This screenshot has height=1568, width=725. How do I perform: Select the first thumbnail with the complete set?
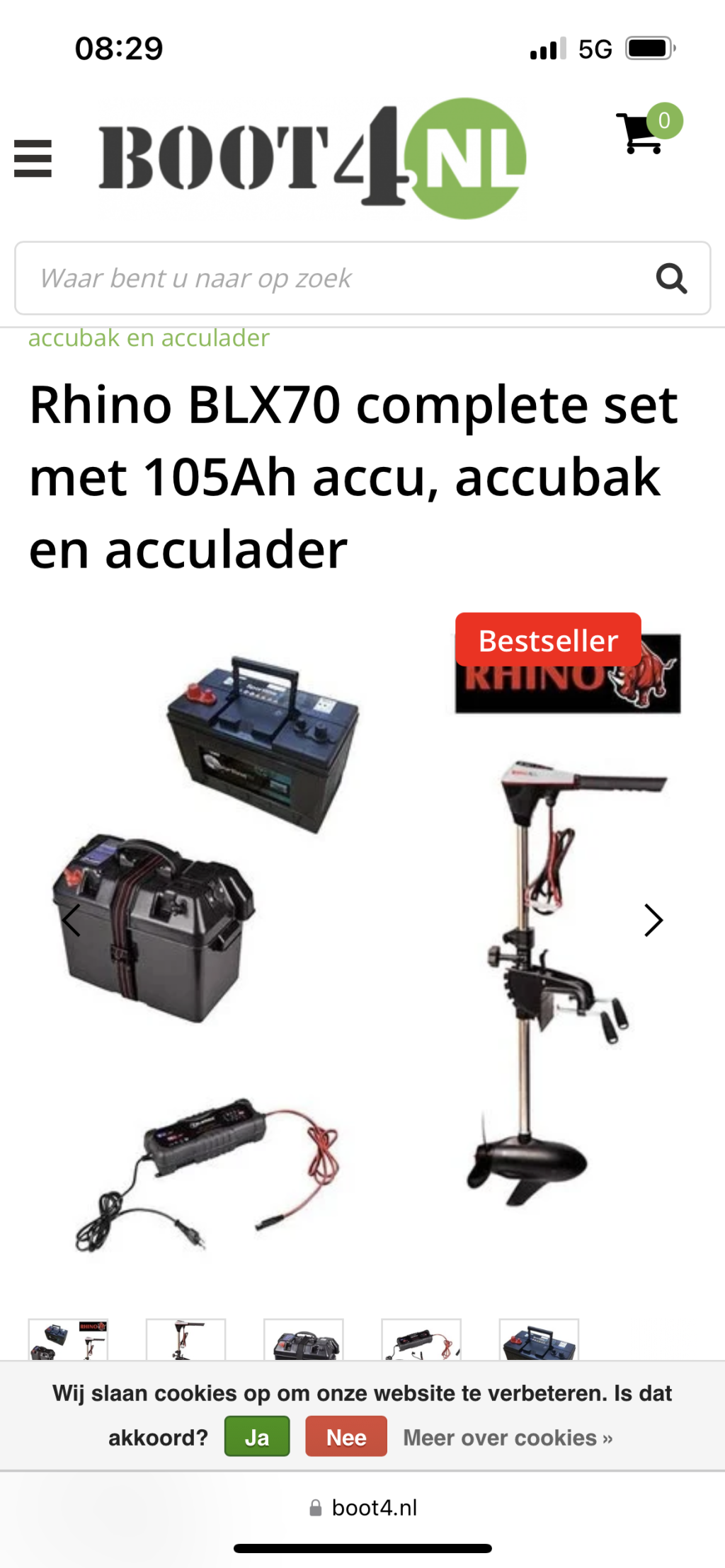(68, 1339)
